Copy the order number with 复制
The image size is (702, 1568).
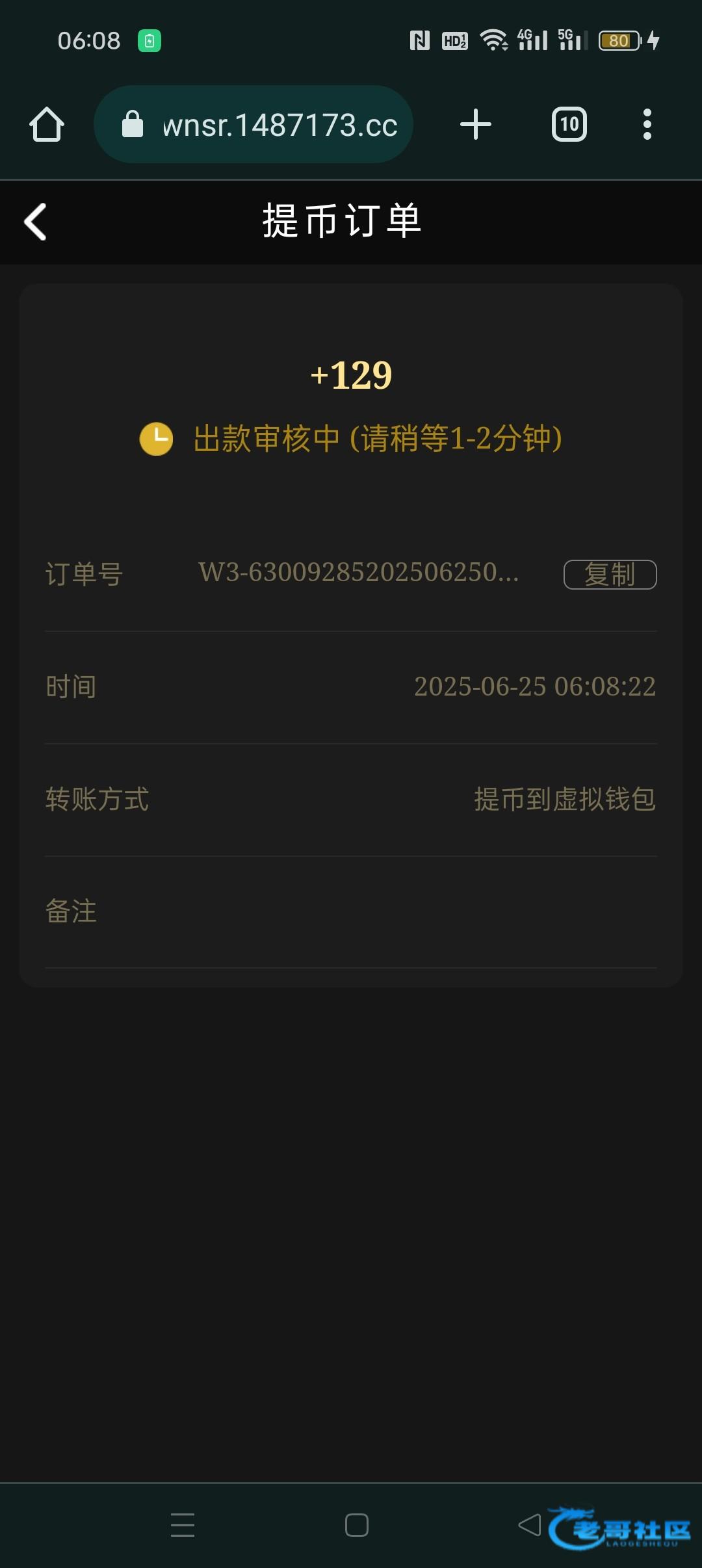coord(610,575)
